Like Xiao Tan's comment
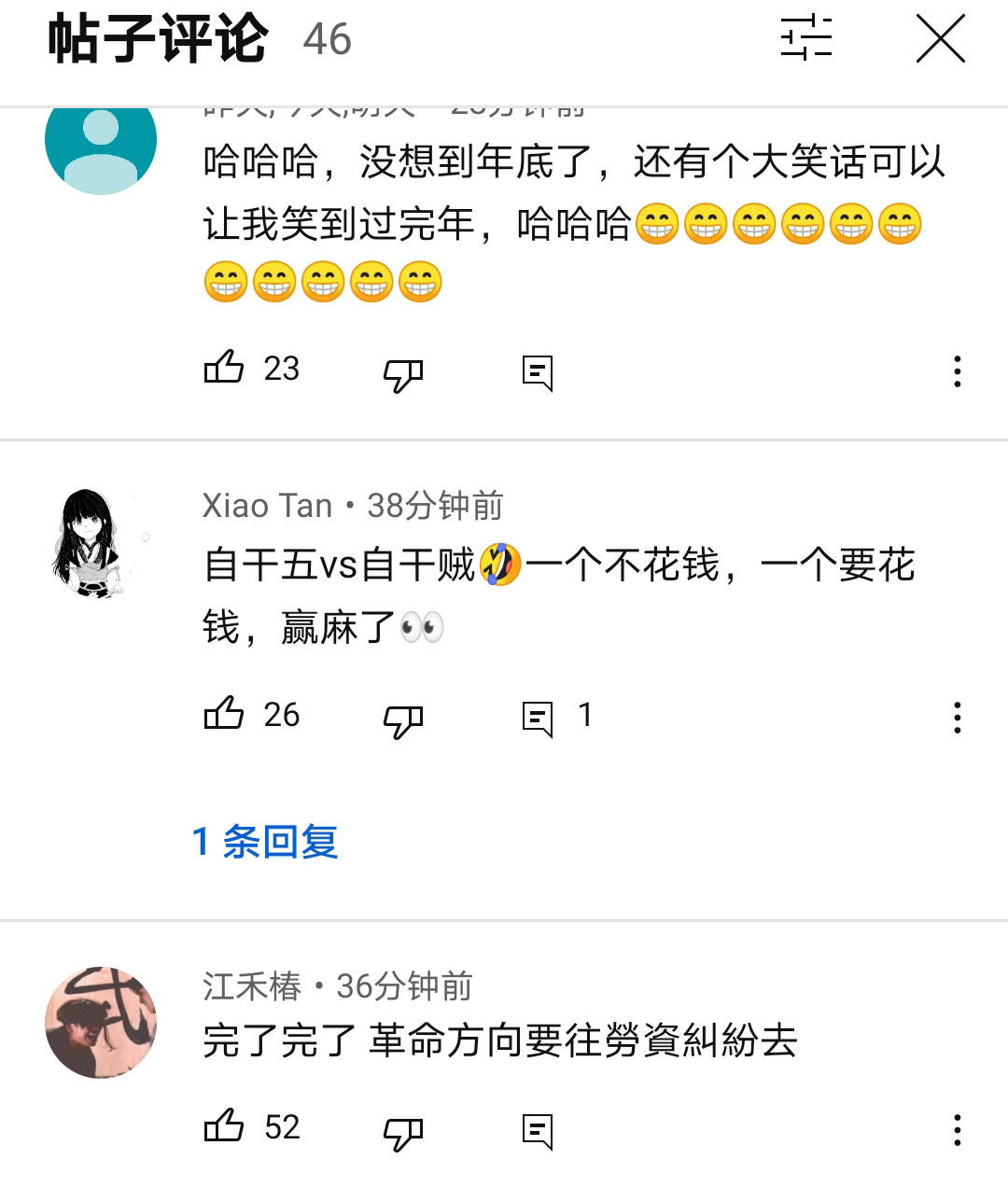Viewport: 1008px width, 1187px height. tap(224, 715)
